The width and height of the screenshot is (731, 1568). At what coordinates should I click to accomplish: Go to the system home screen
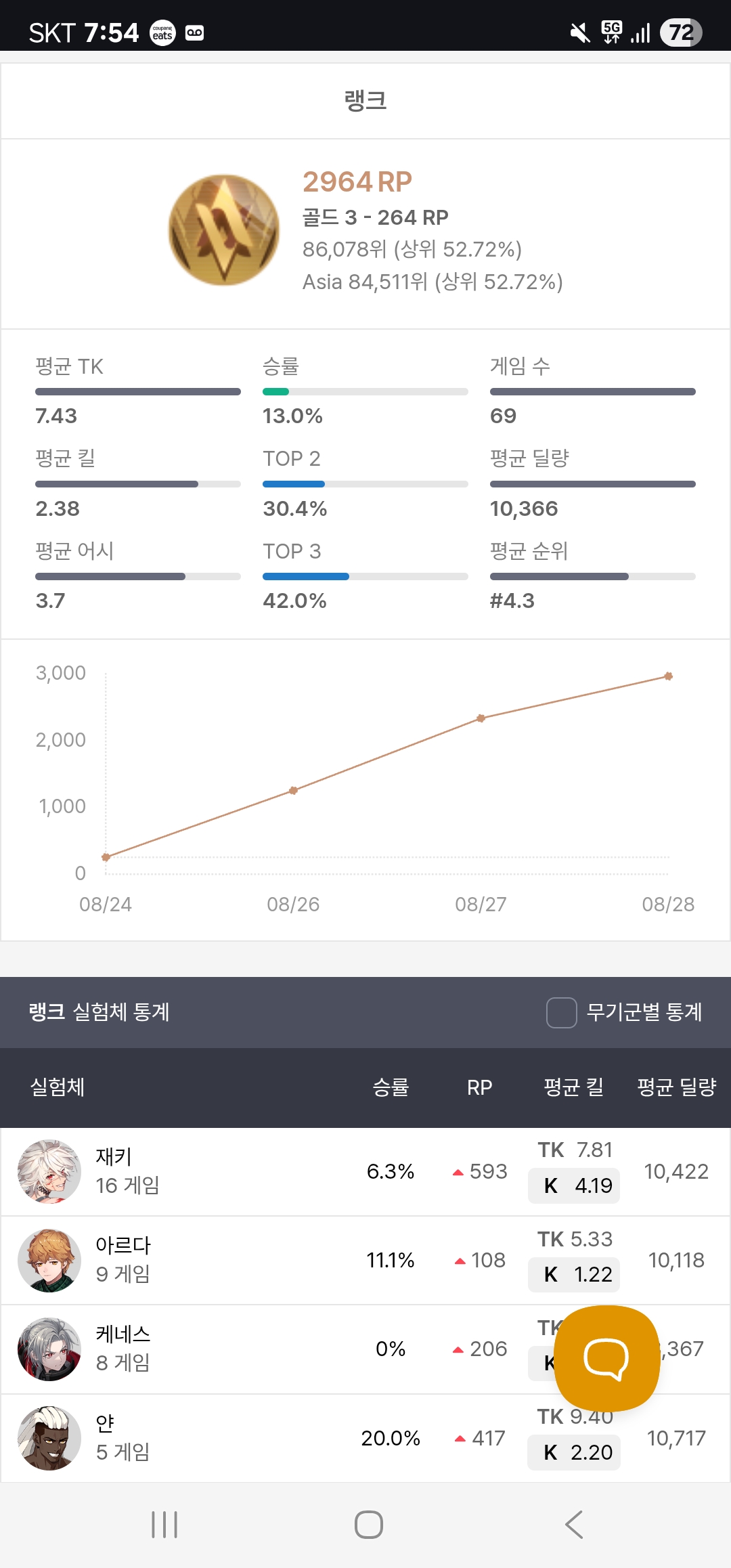click(368, 1525)
